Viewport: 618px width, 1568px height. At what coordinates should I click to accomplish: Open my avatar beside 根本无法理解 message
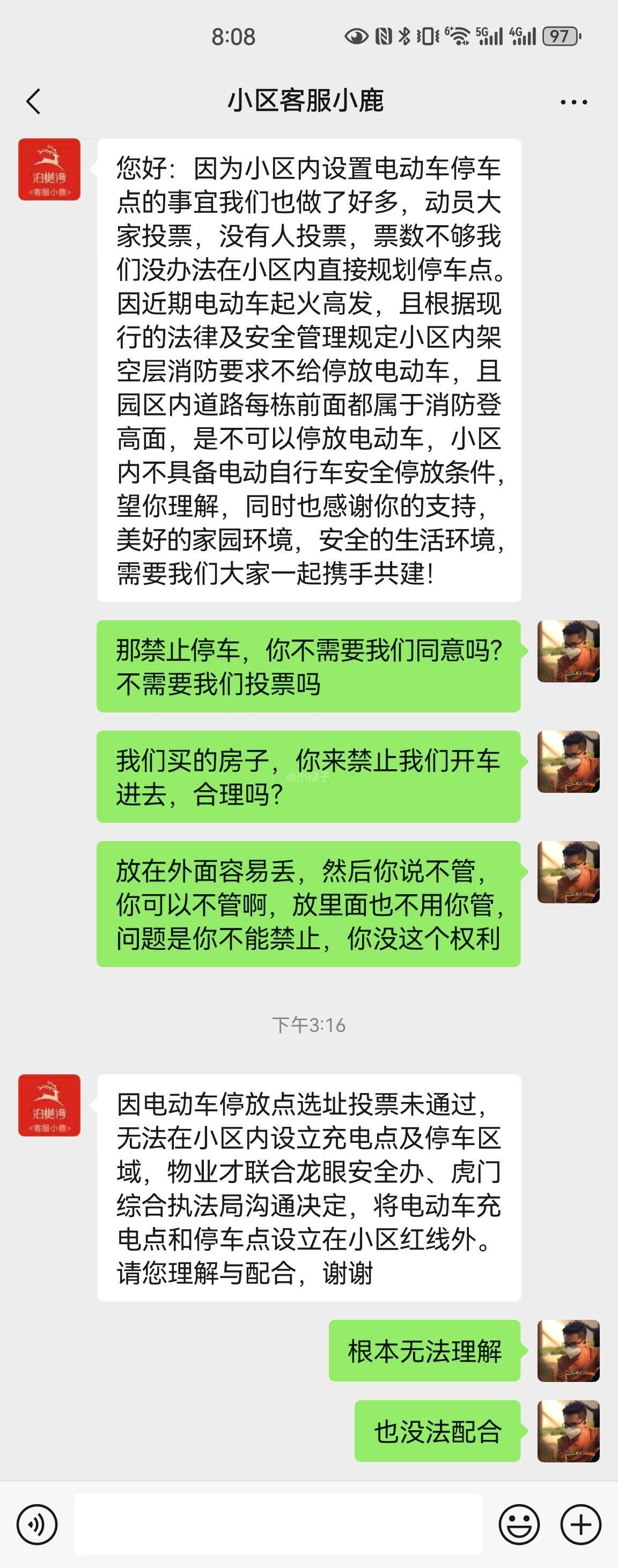click(x=568, y=1351)
